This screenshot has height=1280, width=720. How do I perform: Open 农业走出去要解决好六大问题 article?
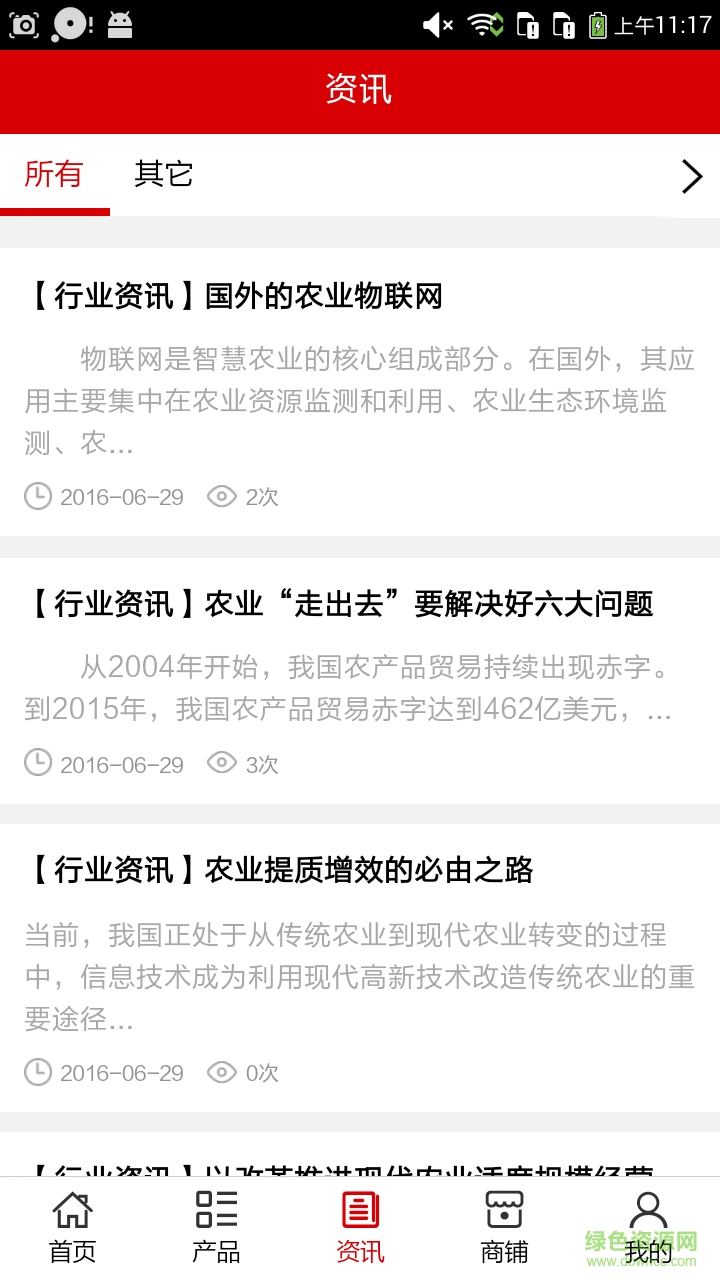pyautogui.click(x=340, y=605)
